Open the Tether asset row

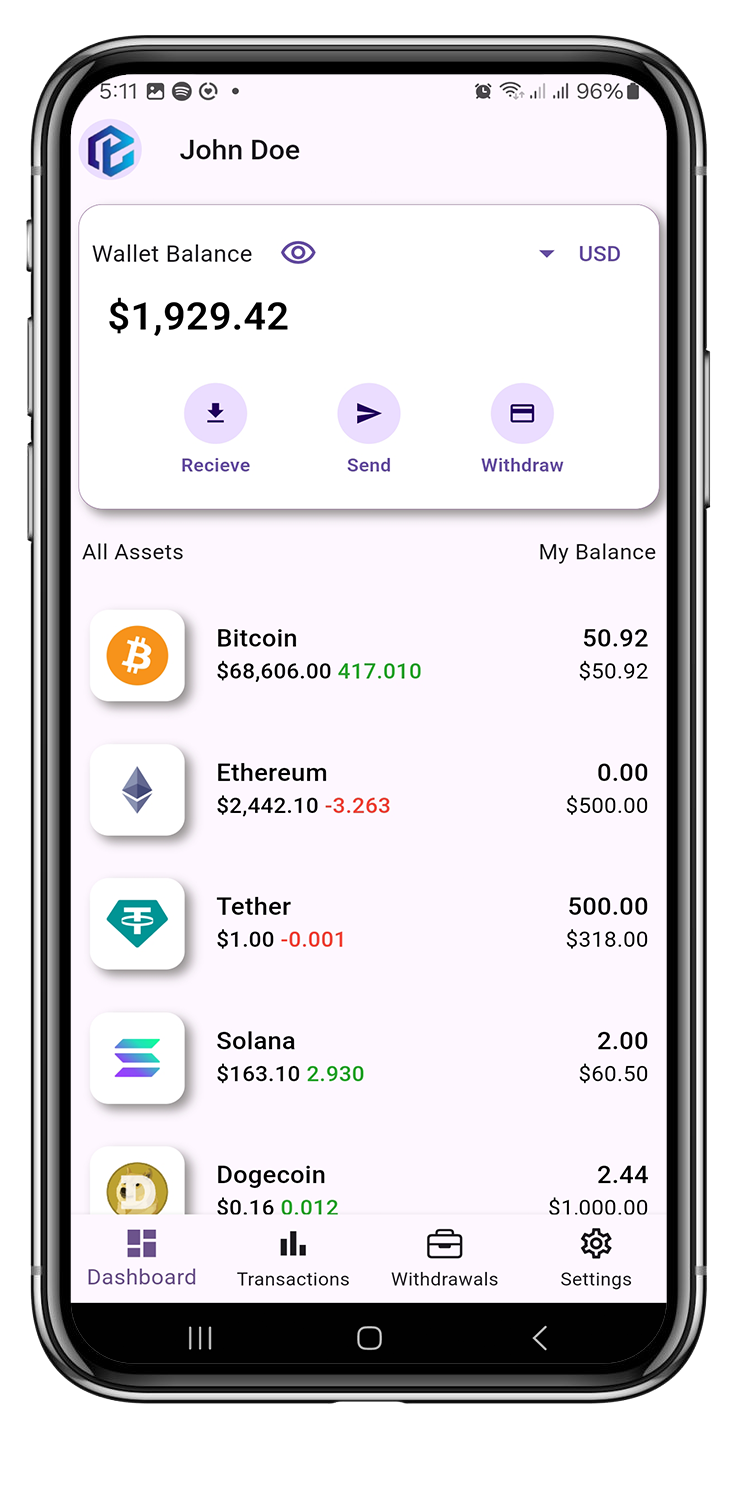tap(368, 923)
